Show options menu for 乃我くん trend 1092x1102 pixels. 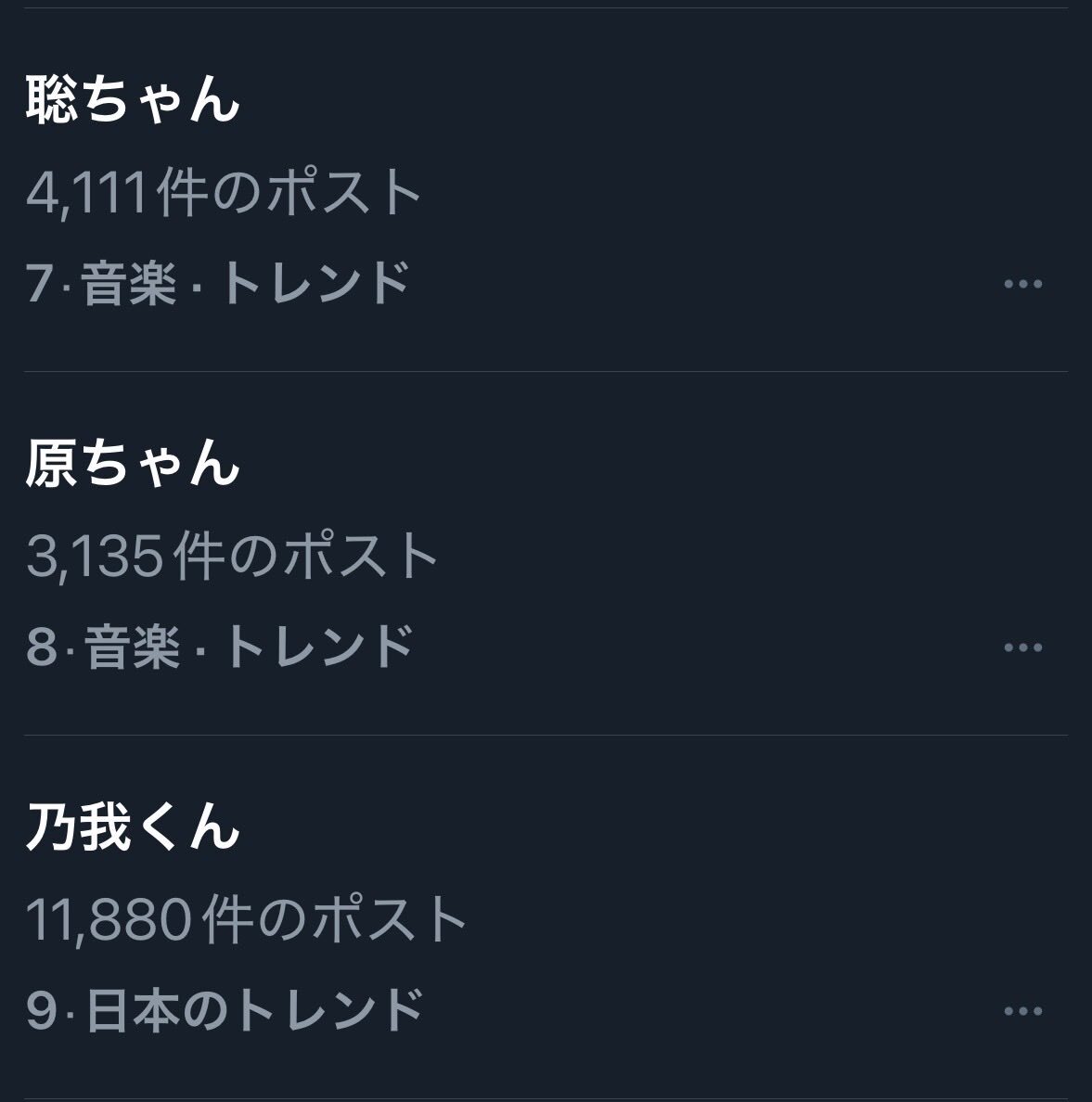coord(1022,1011)
